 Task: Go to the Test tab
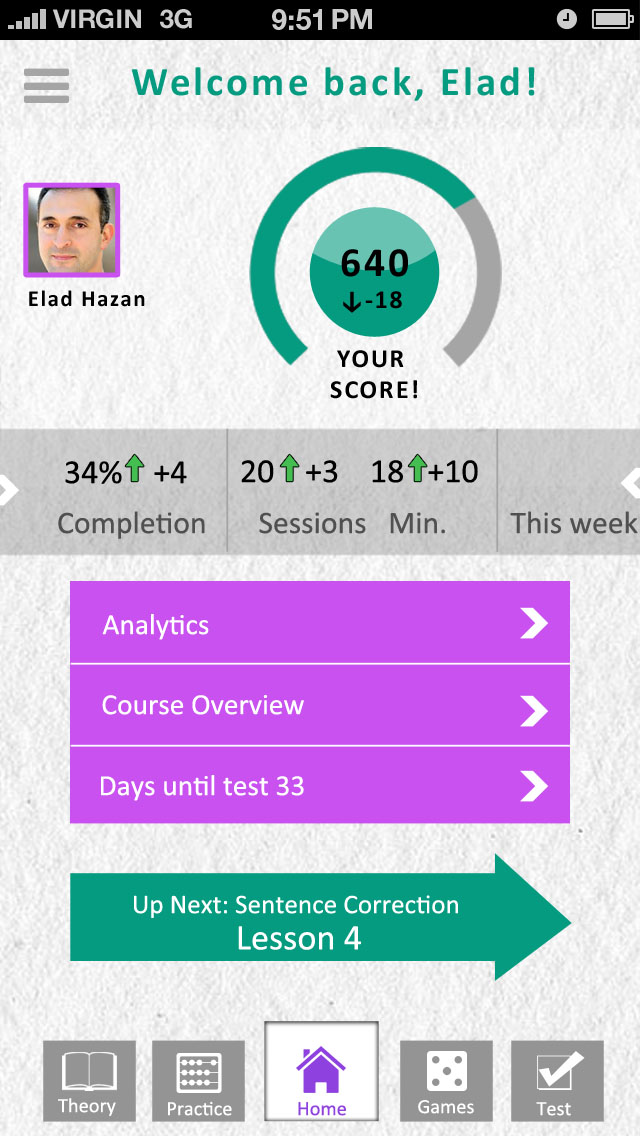tap(556, 1081)
